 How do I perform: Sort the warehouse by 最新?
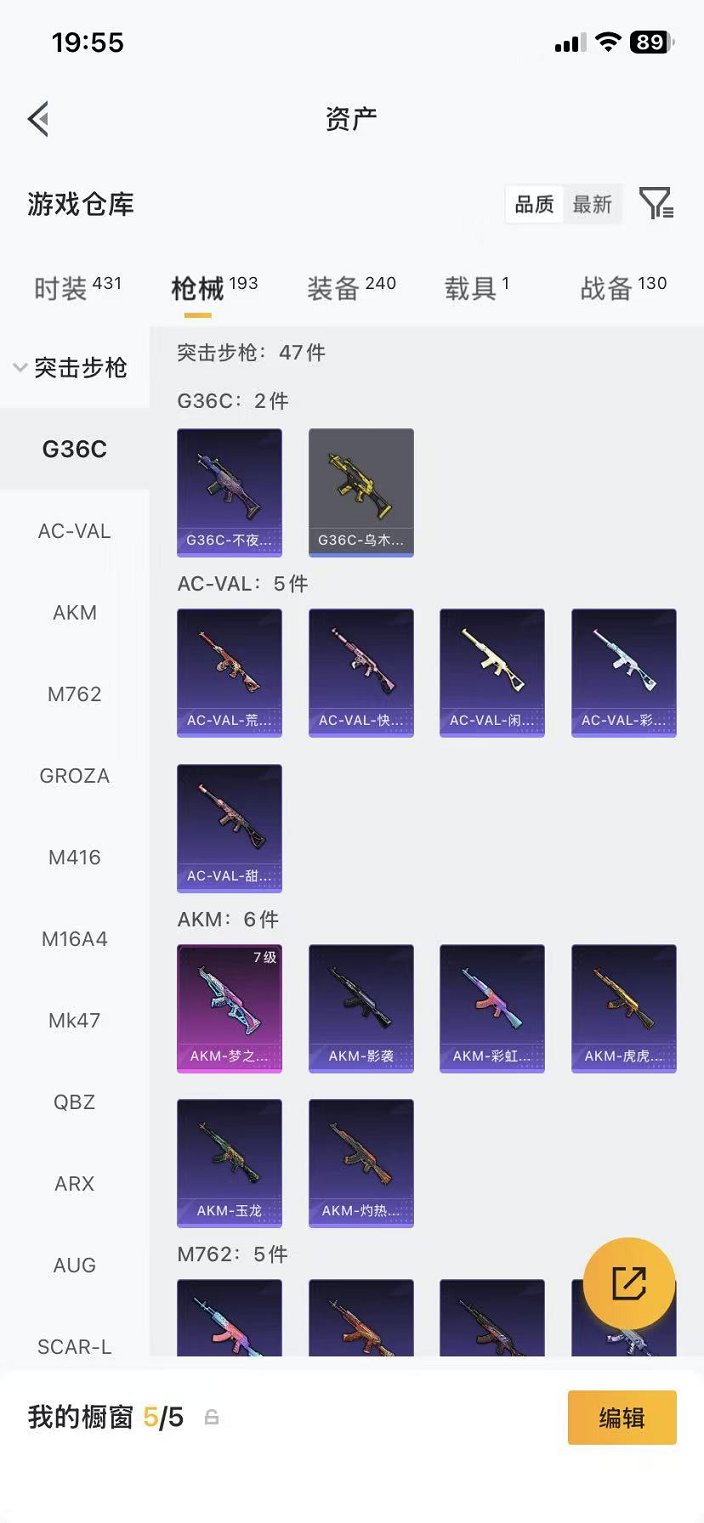pos(592,205)
